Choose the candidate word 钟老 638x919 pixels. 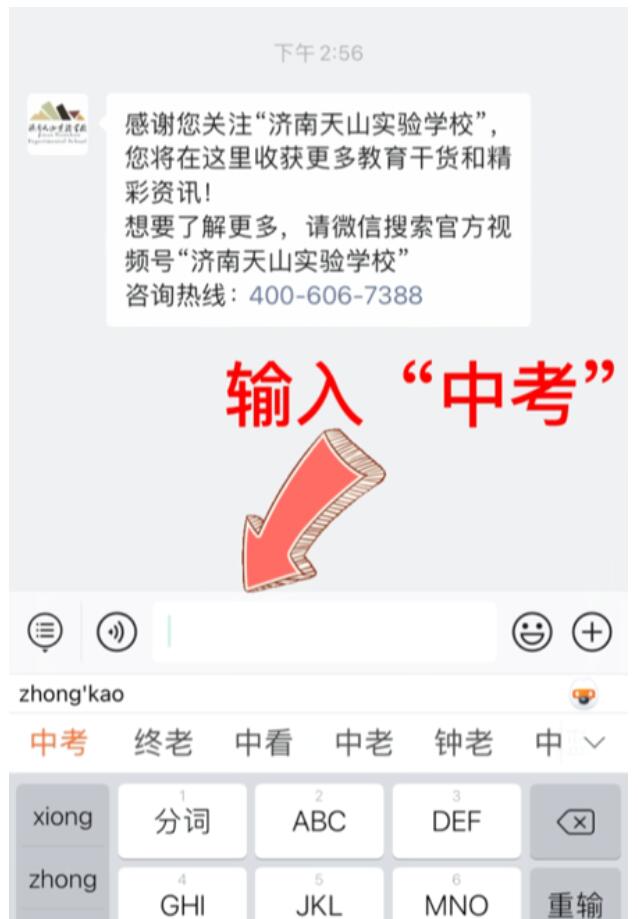tap(464, 743)
